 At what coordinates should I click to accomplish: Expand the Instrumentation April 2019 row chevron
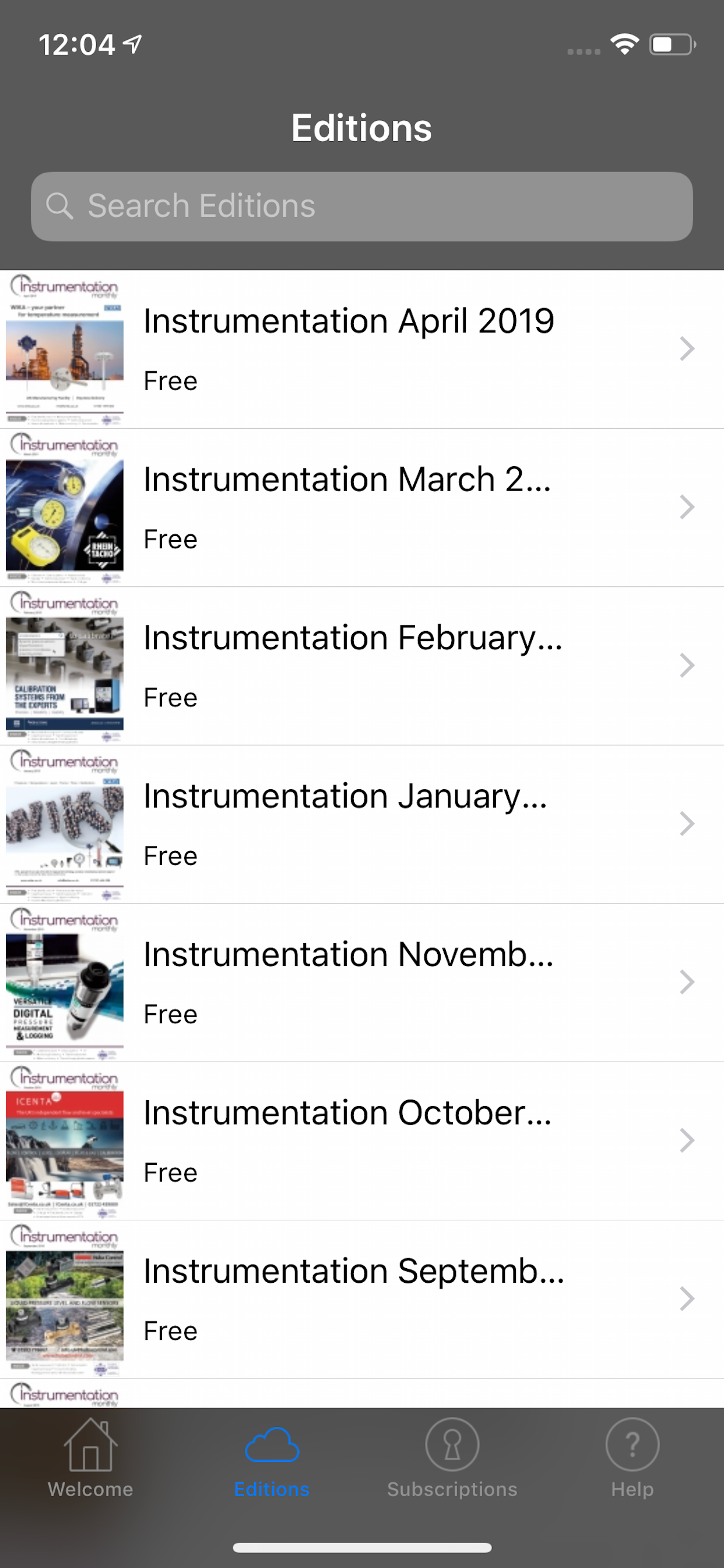[686, 349]
